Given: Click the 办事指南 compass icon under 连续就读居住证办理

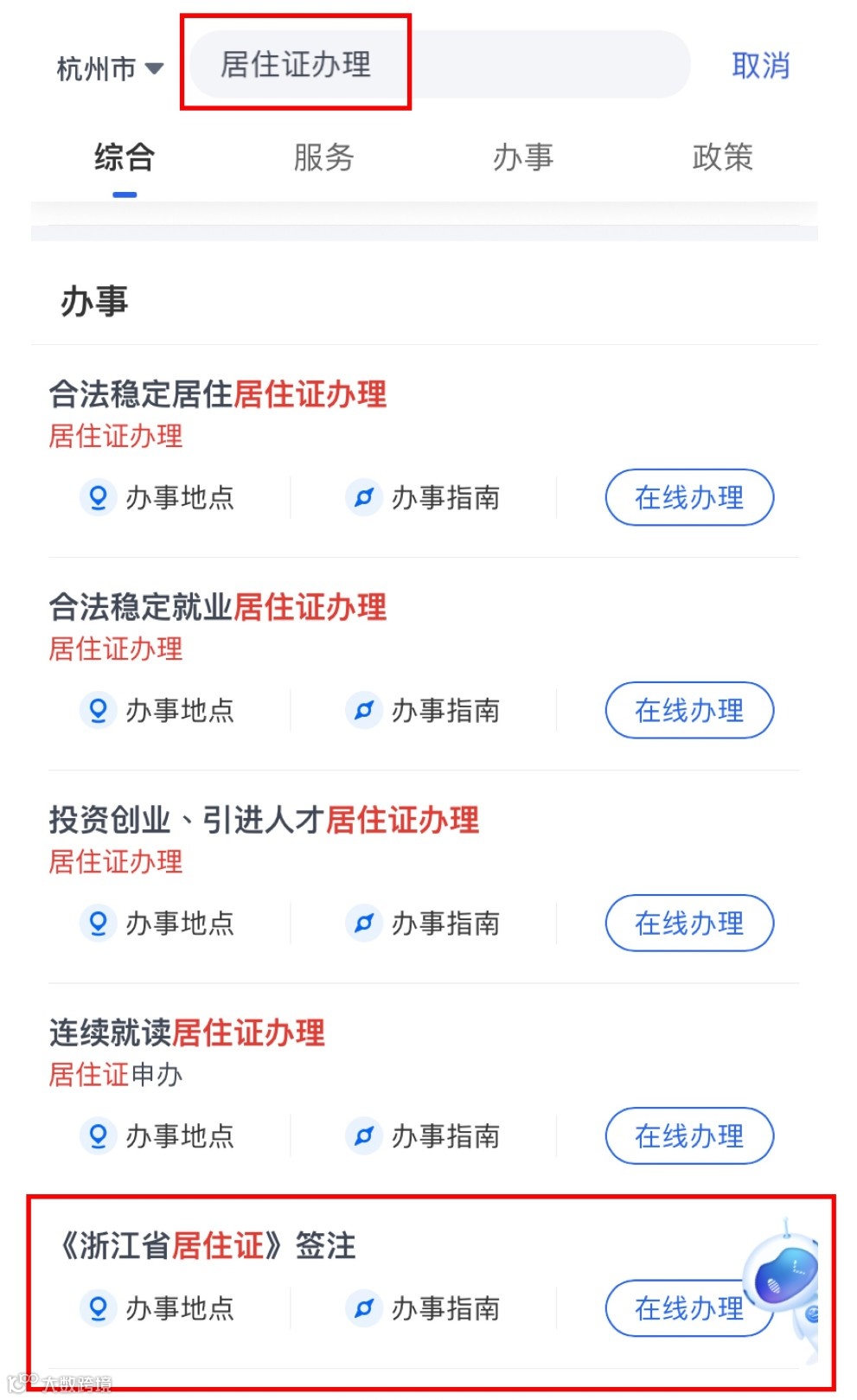Looking at the screenshot, I should (x=364, y=1135).
